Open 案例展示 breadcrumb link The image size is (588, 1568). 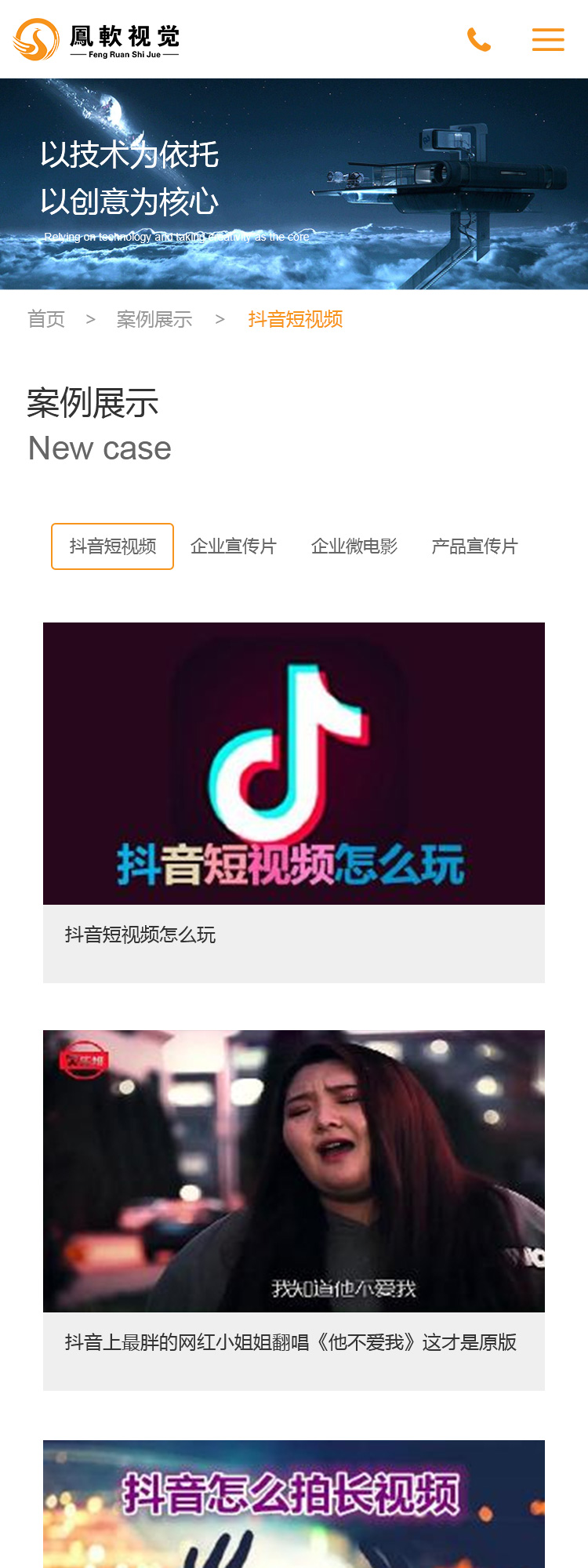154,319
